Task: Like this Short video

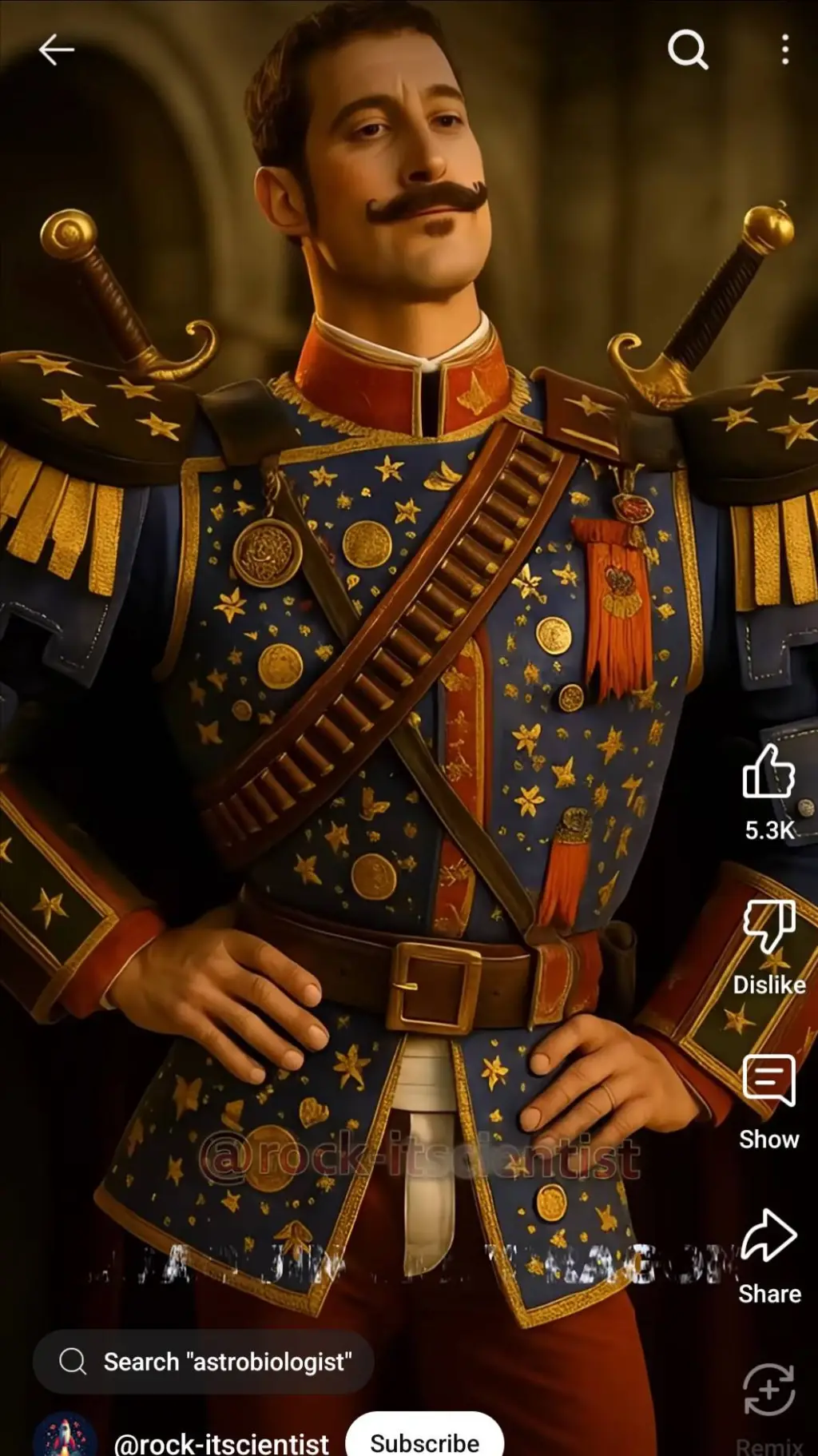Action: (768, 773)
